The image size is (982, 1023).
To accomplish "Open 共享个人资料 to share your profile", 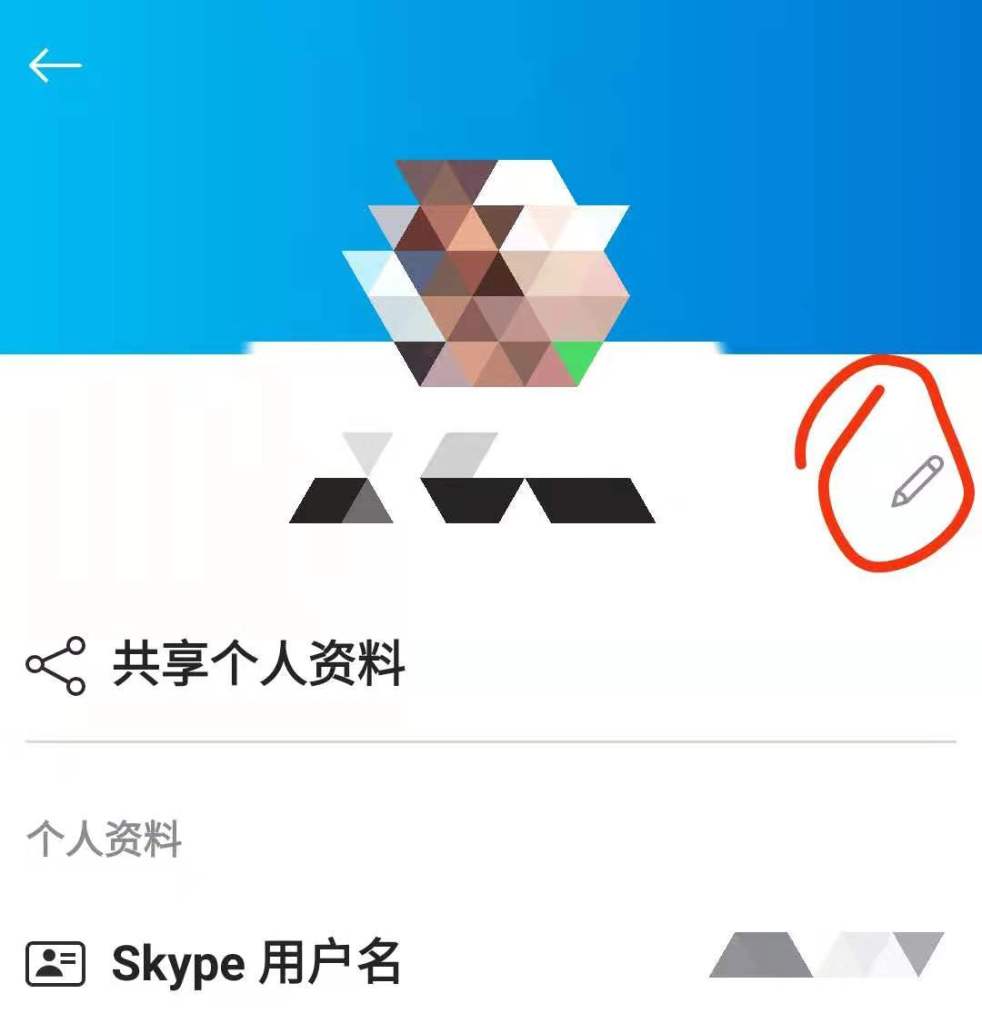I will tap(258, 664).
